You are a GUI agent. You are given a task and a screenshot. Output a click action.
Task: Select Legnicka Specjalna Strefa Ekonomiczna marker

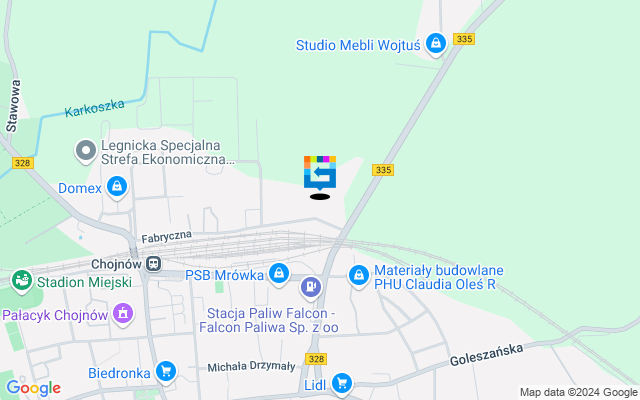tap(87, 151)
